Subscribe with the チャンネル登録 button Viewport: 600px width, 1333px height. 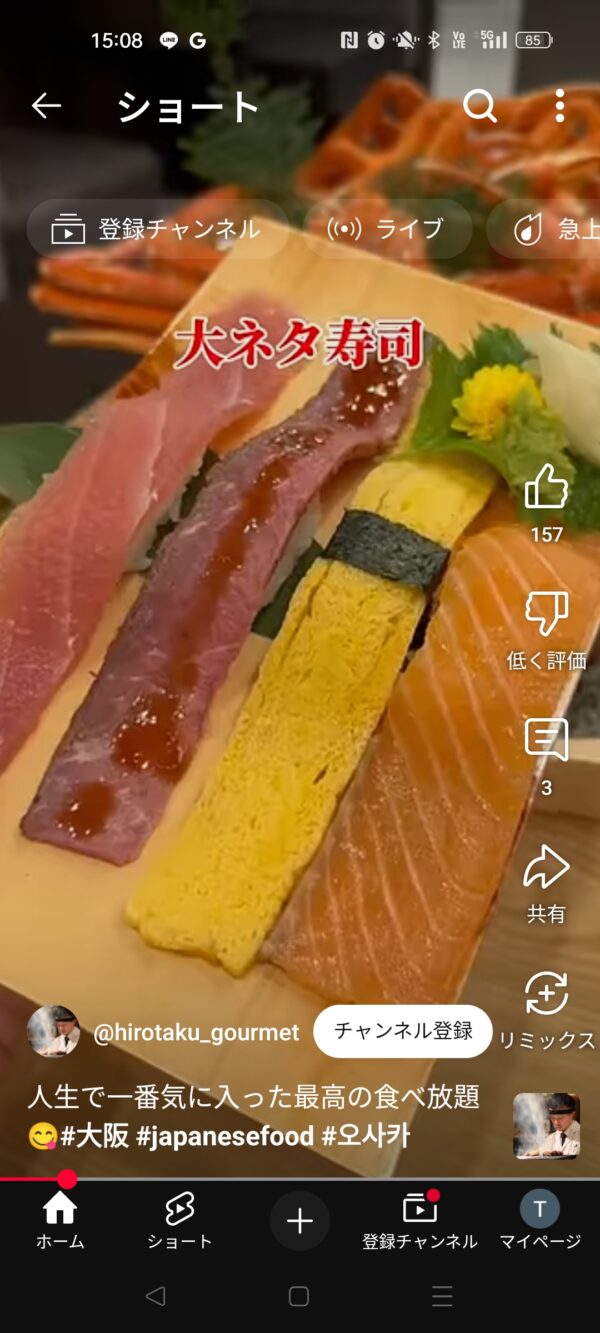click(x=403, y=1031)
